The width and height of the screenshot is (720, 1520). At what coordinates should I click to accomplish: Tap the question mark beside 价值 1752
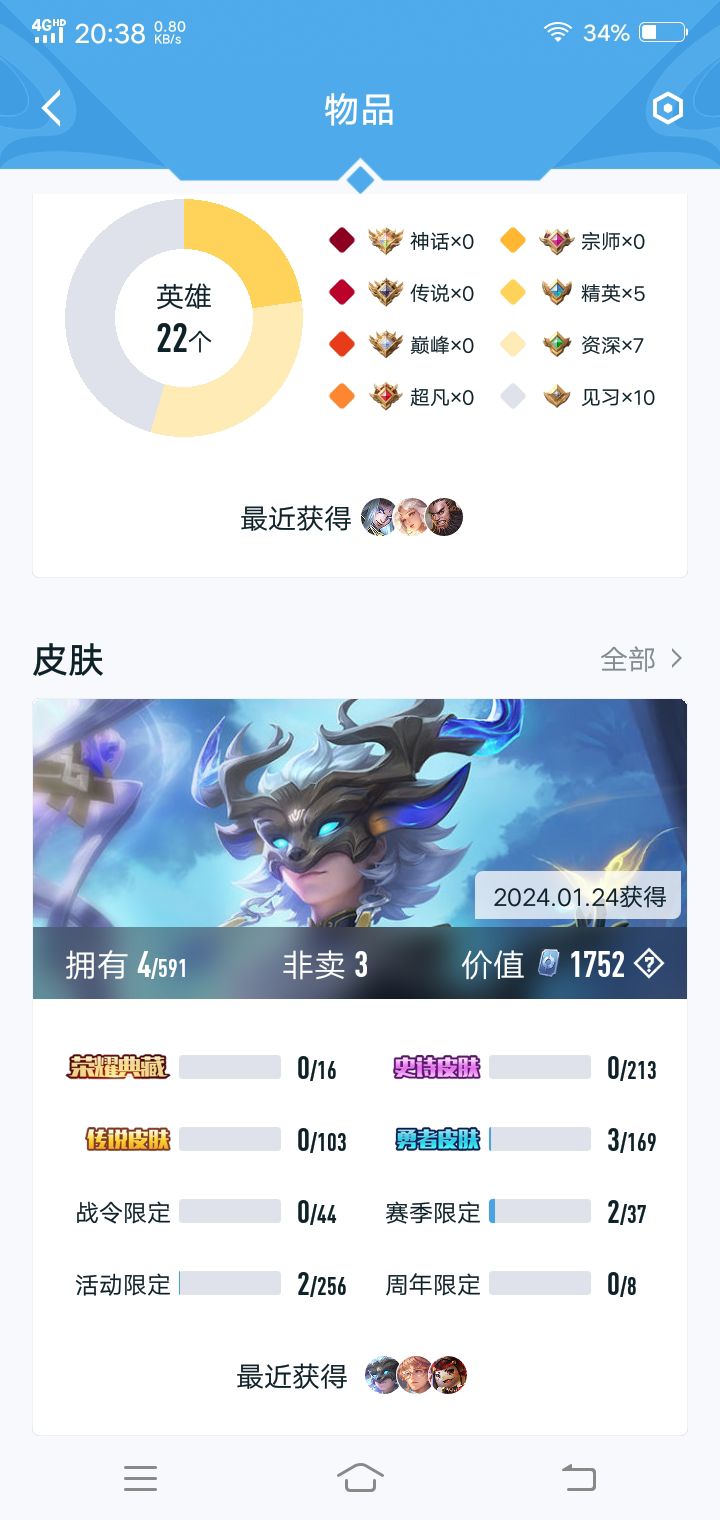click(x=649, y=964)
